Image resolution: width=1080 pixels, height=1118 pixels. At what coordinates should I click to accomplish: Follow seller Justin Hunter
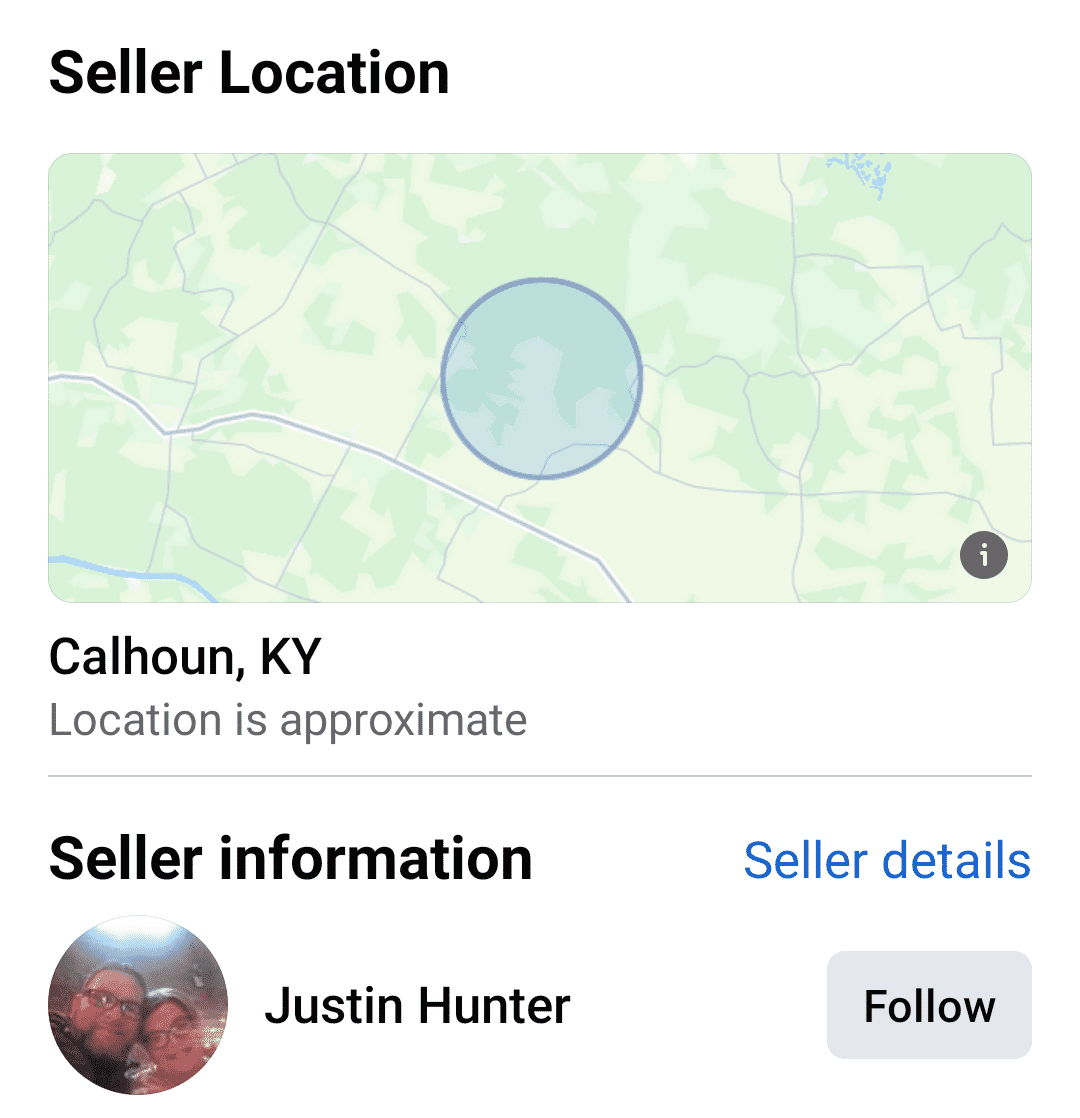[x=928, y=1005]
